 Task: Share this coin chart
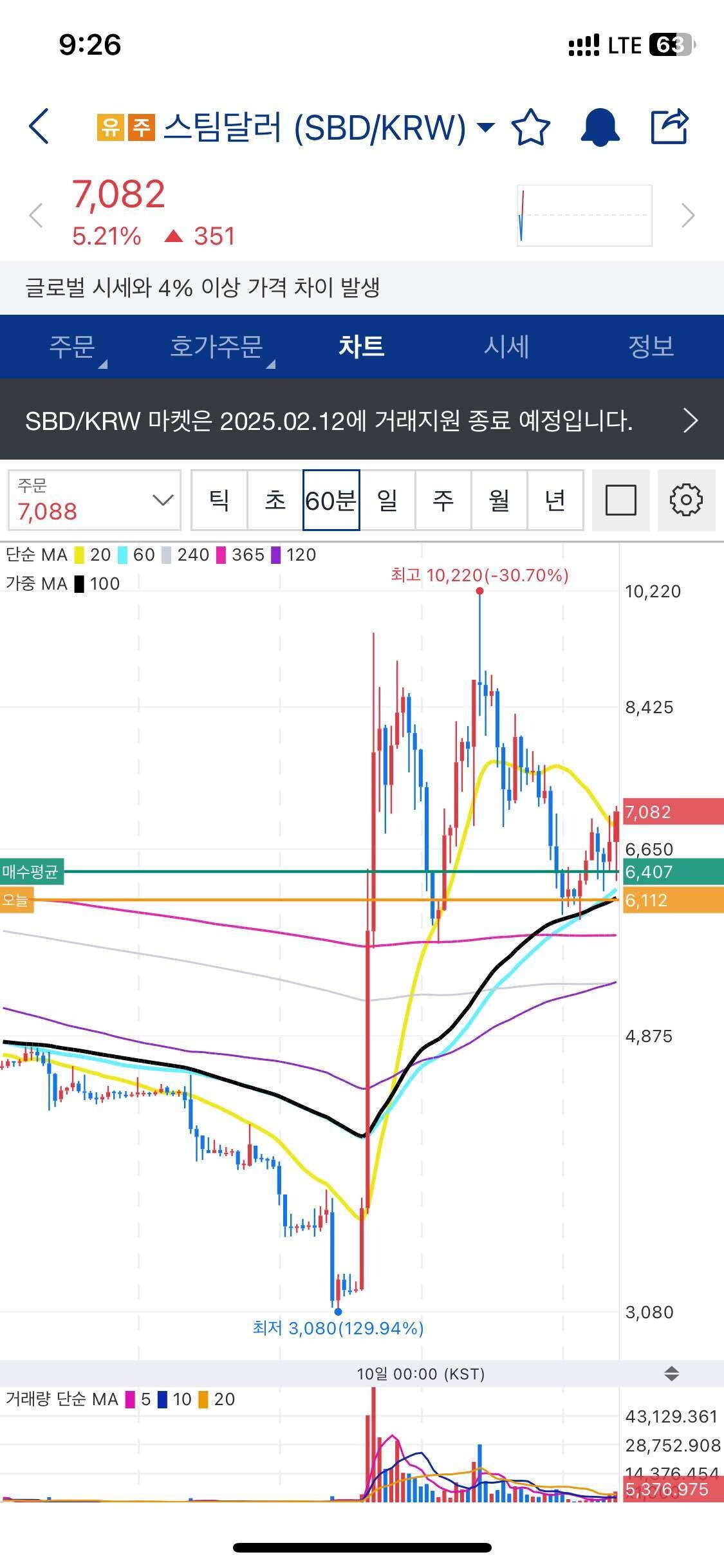(x=669, y=127)
